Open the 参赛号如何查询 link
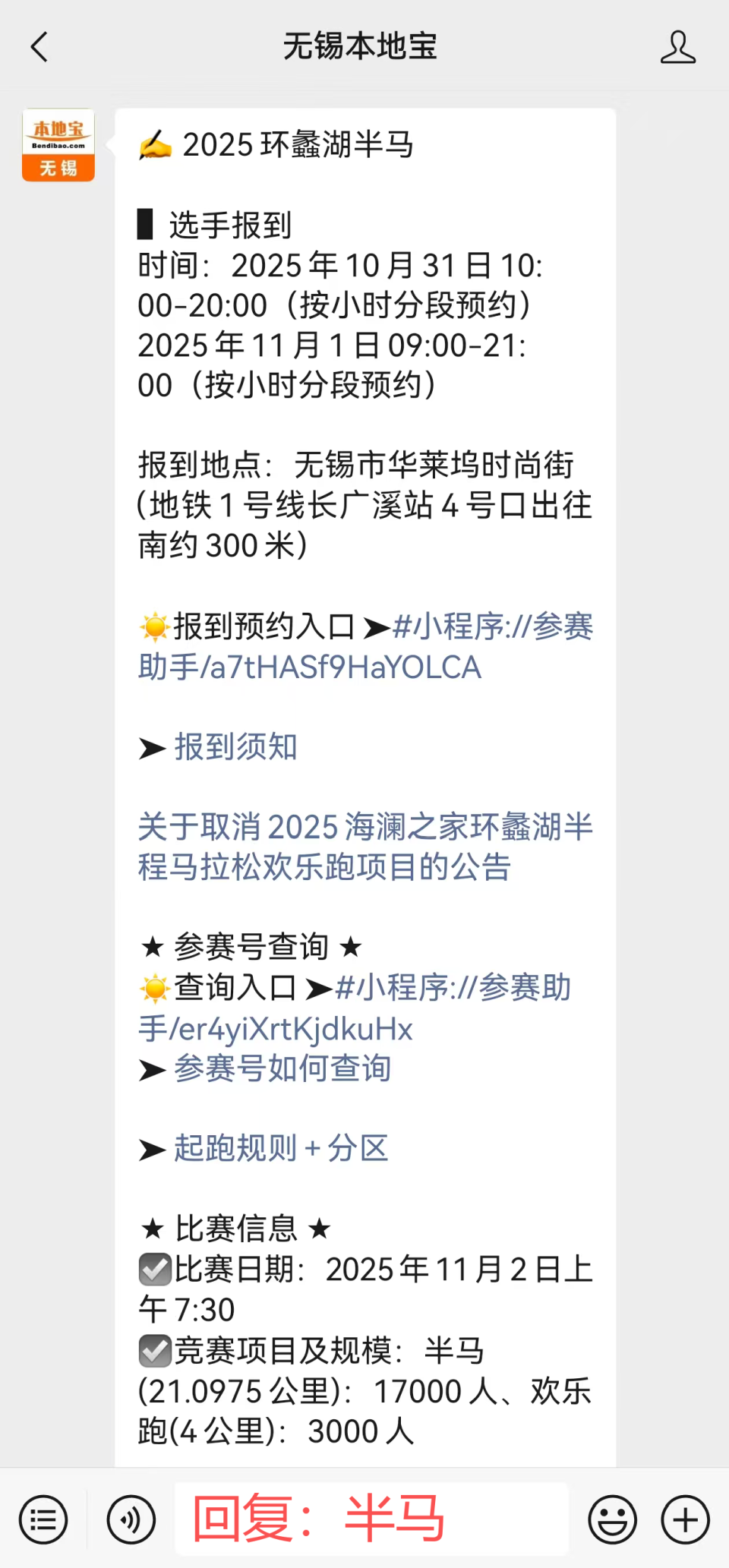This screenshot has height=1568, width=729. coord(281,1068)
